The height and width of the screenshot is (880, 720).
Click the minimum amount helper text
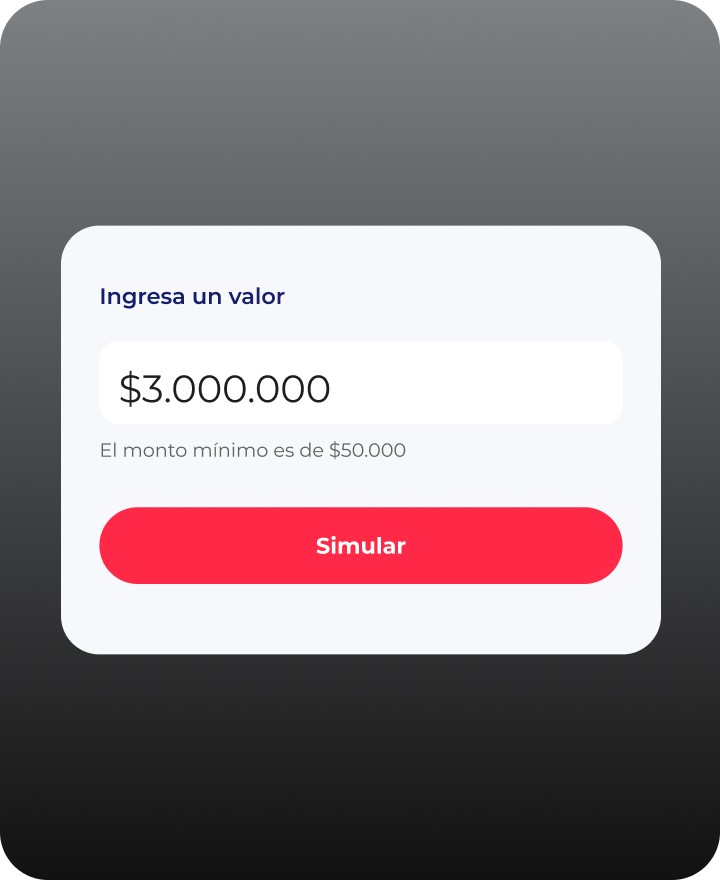pyautogui.click(x=252, y=450)
